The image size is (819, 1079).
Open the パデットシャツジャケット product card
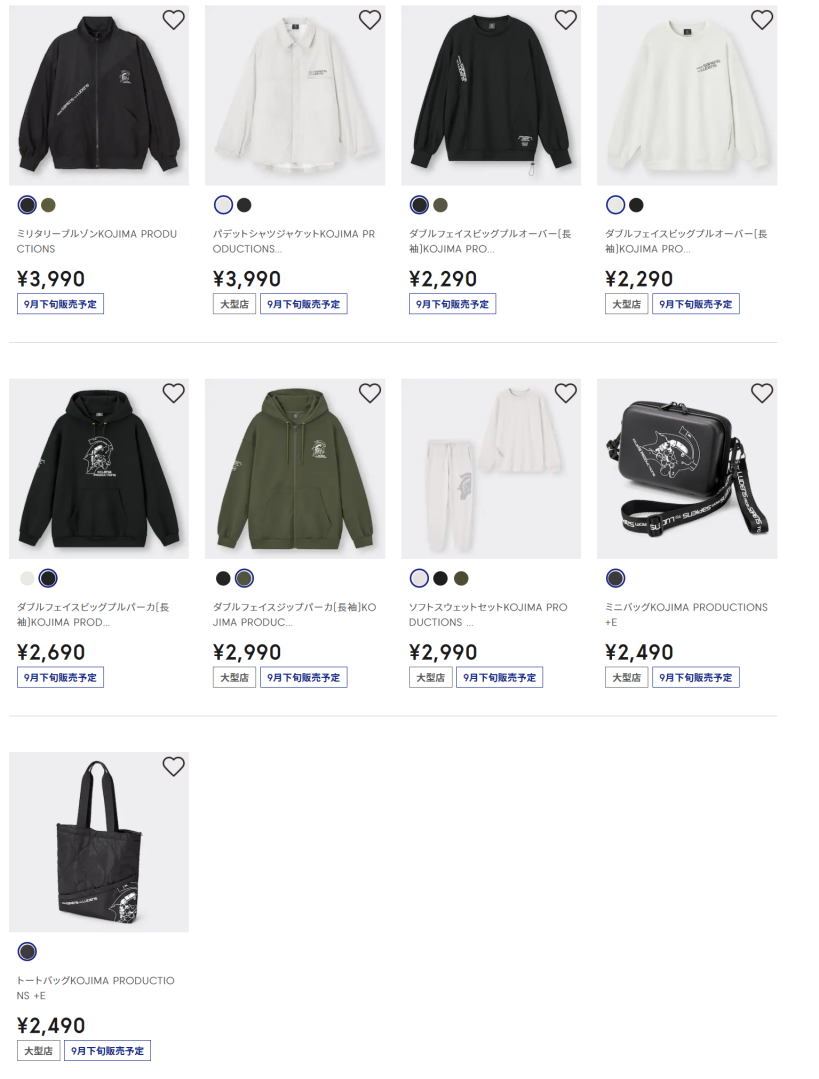click(295, 96)
